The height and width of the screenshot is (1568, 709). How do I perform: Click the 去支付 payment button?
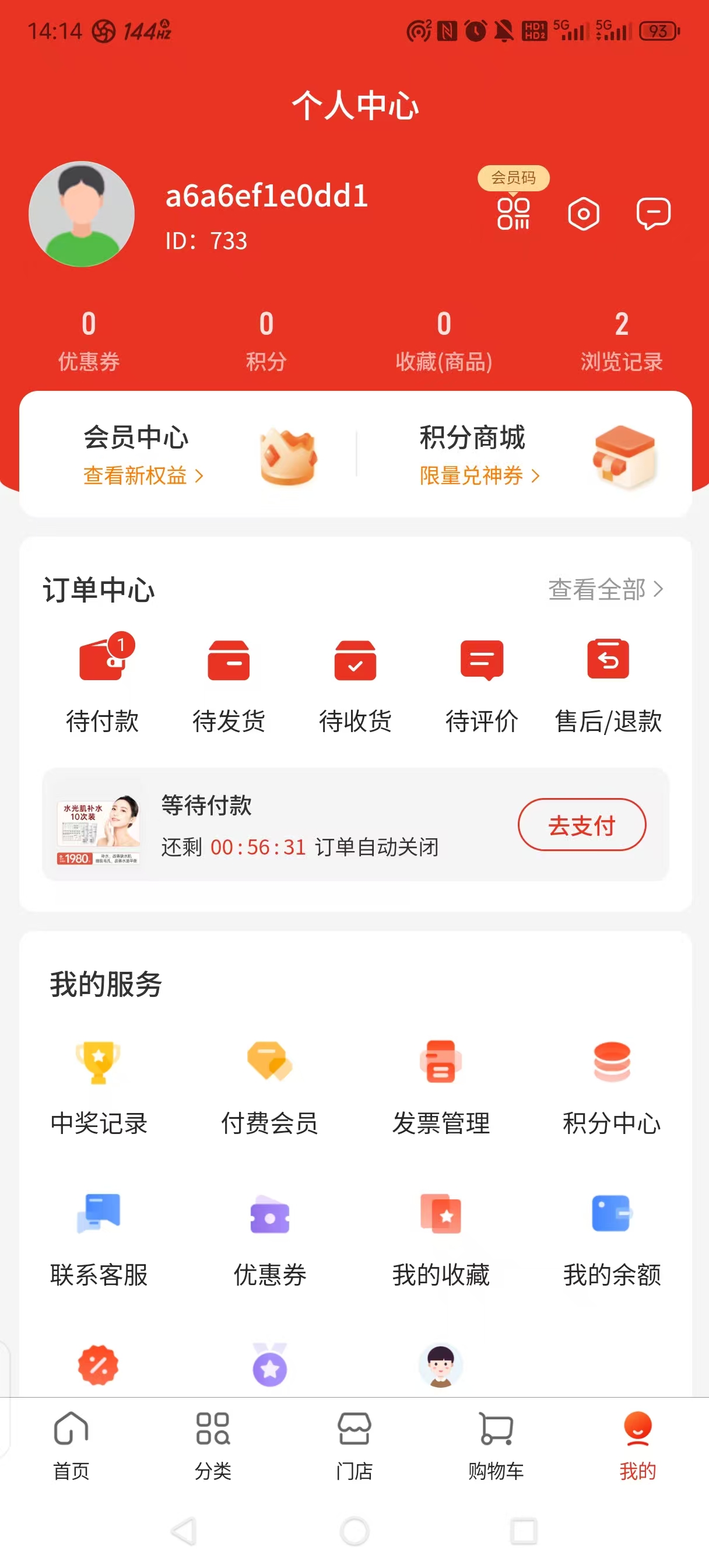pyautogui.click(x=582, y=825)
